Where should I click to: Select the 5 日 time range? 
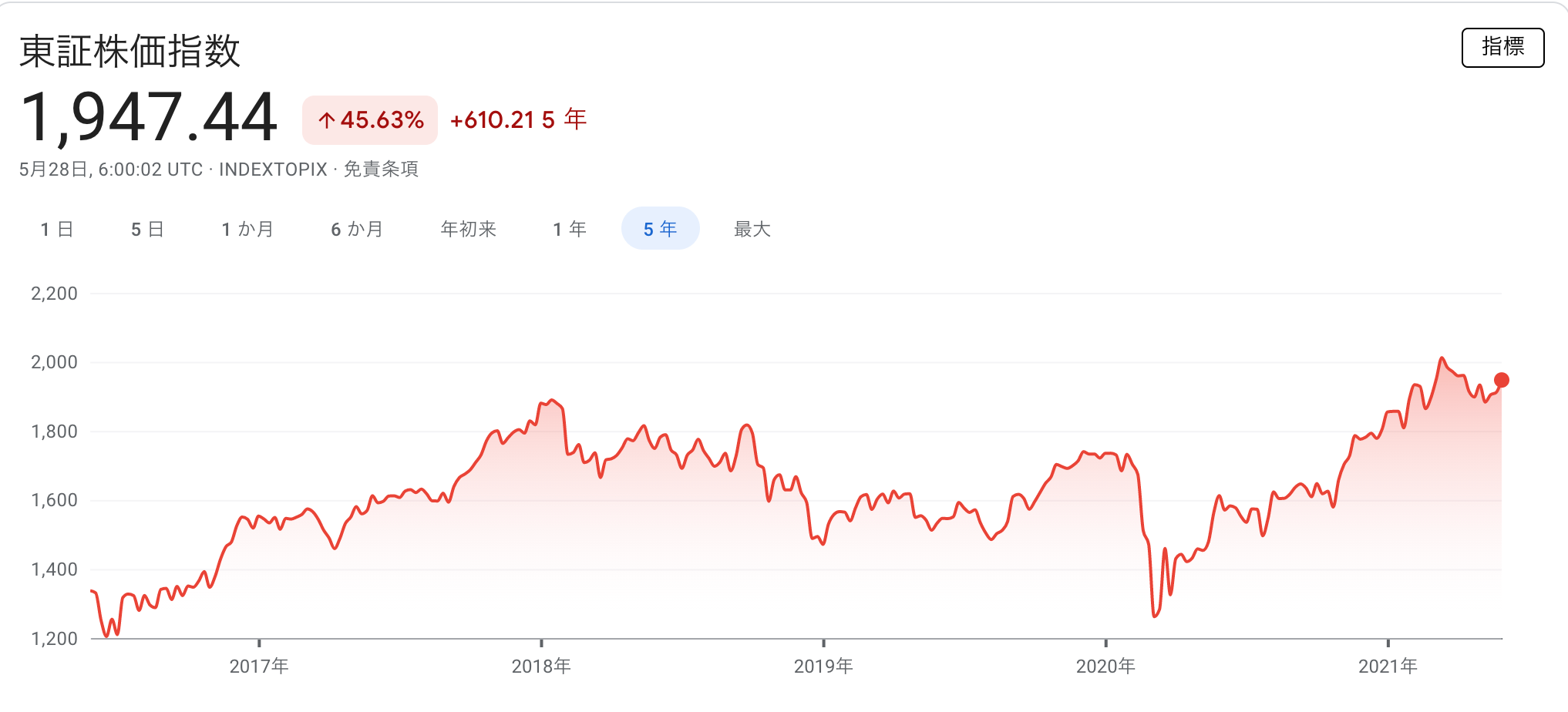point(147,229)
